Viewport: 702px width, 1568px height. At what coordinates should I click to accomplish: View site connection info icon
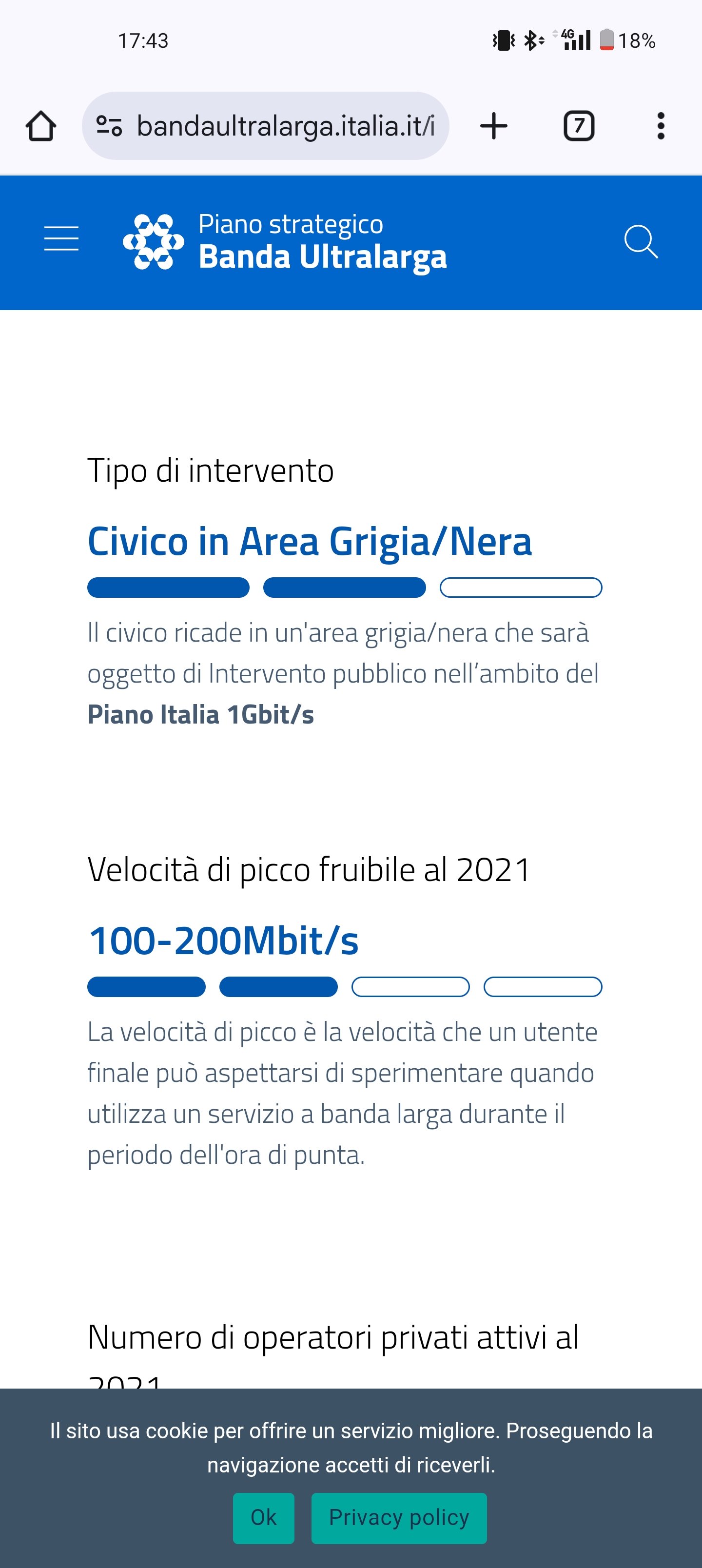[x=110, y=126]
